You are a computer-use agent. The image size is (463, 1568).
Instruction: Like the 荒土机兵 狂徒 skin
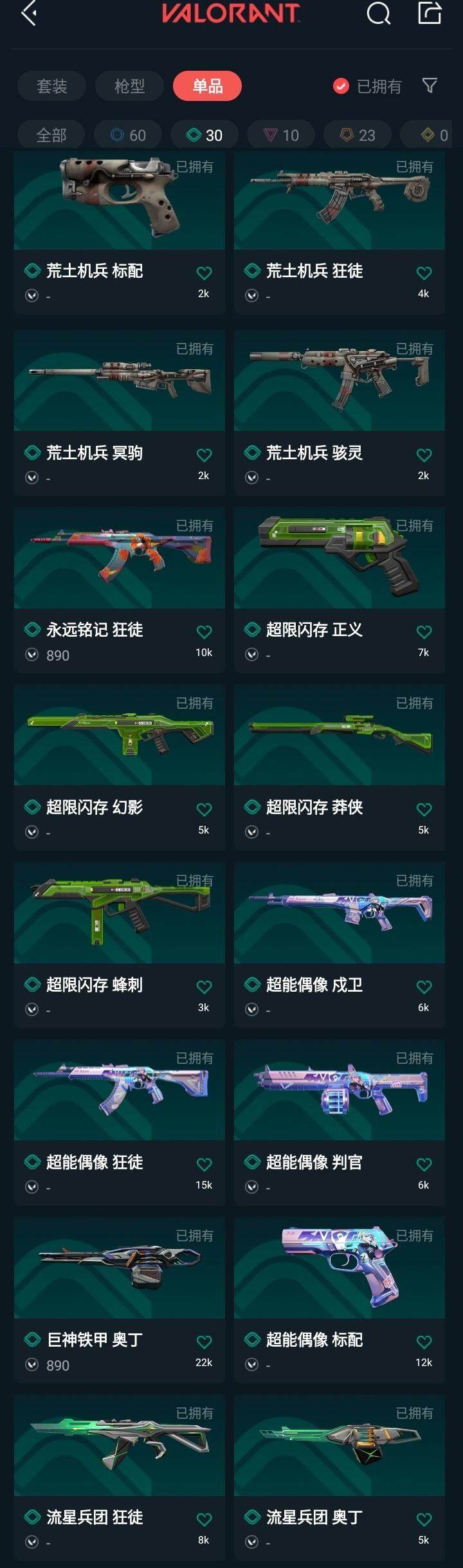tap(424, 273)
